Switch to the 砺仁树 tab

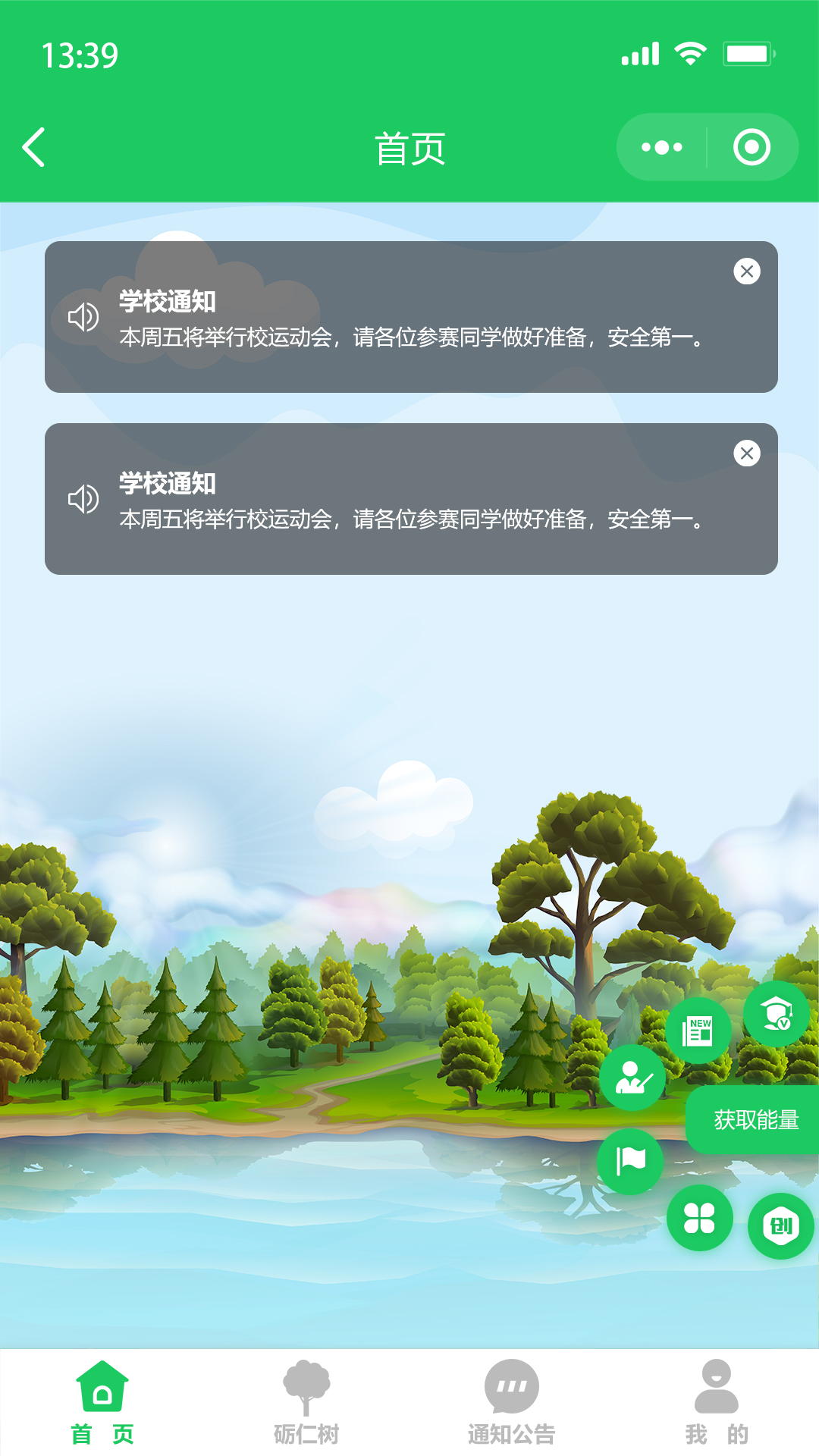click(306, 1402)
